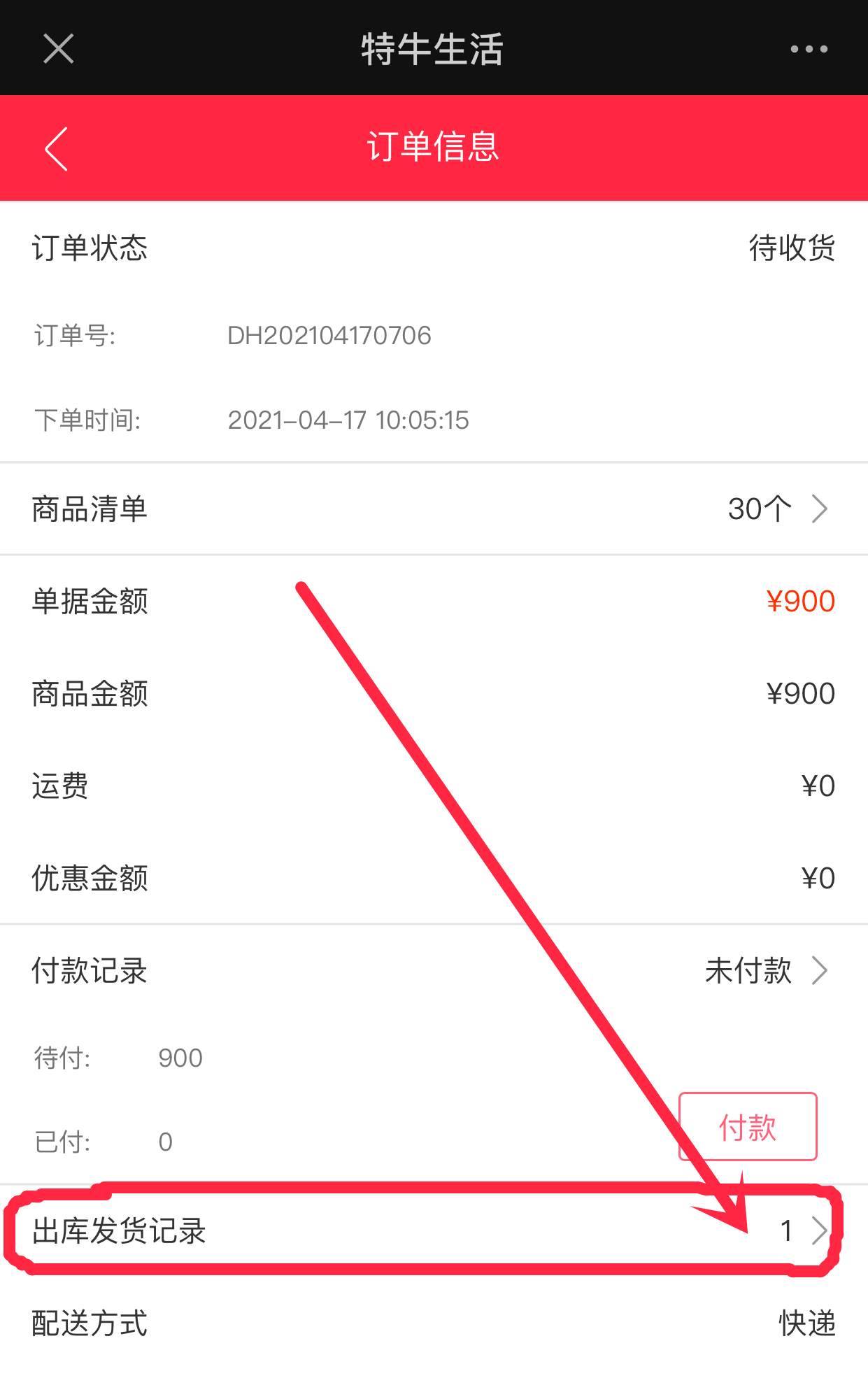868x1399 pixels.
Task: Tap the 付款 button to pay
Action: 747,1126
